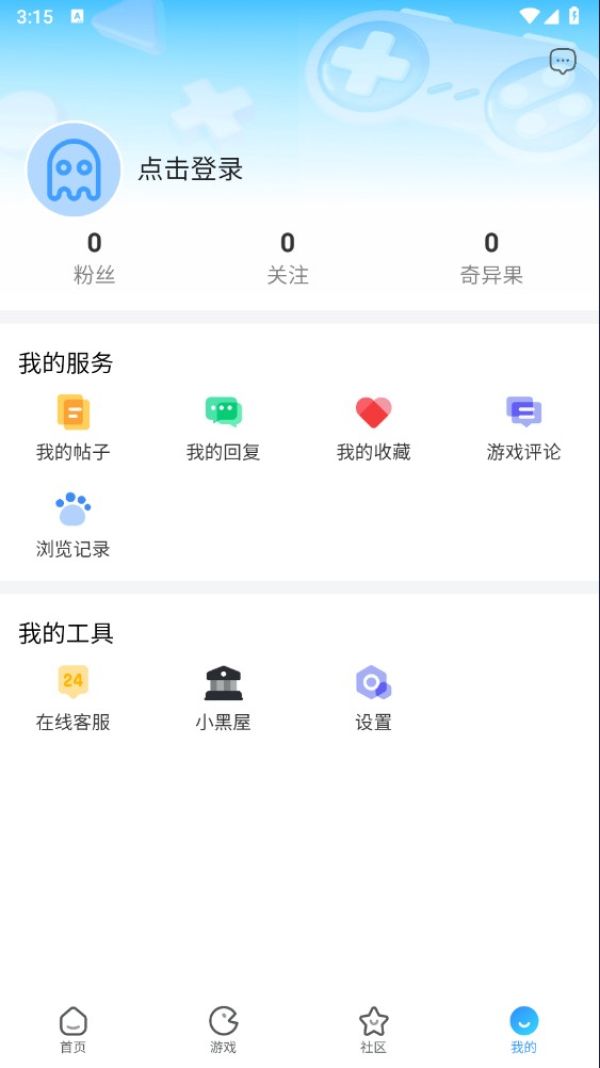
Task: View 游戏评论 game reviews
Action: point(523,427)
